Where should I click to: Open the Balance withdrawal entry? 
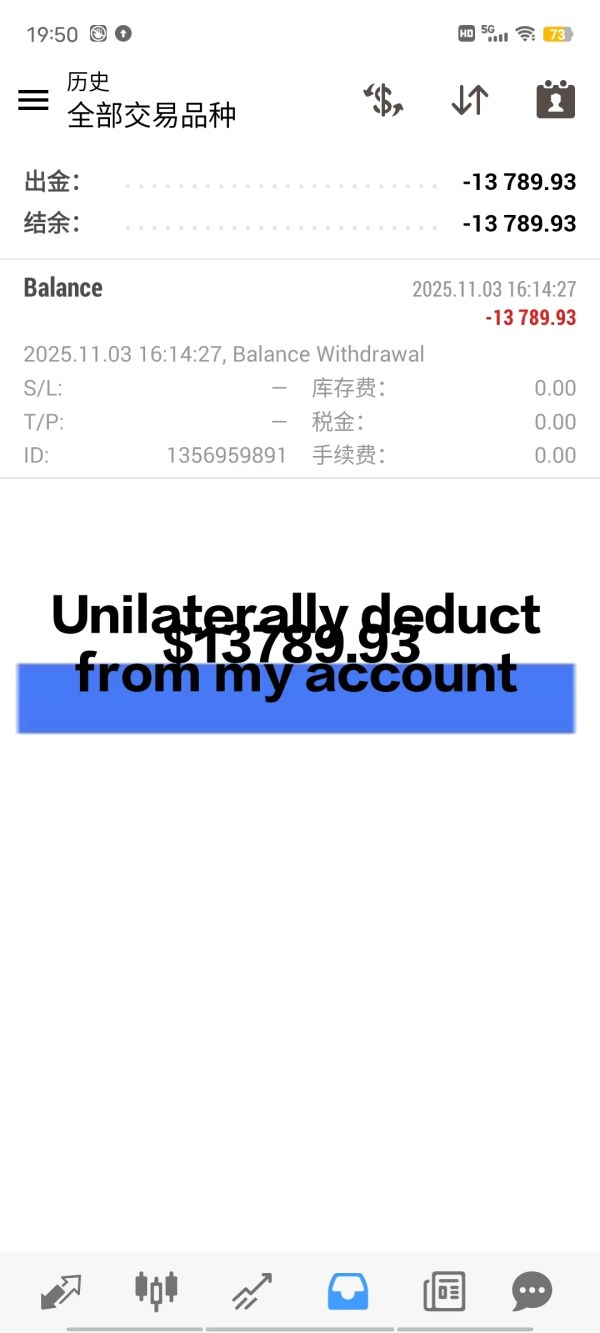pos(300,370)
